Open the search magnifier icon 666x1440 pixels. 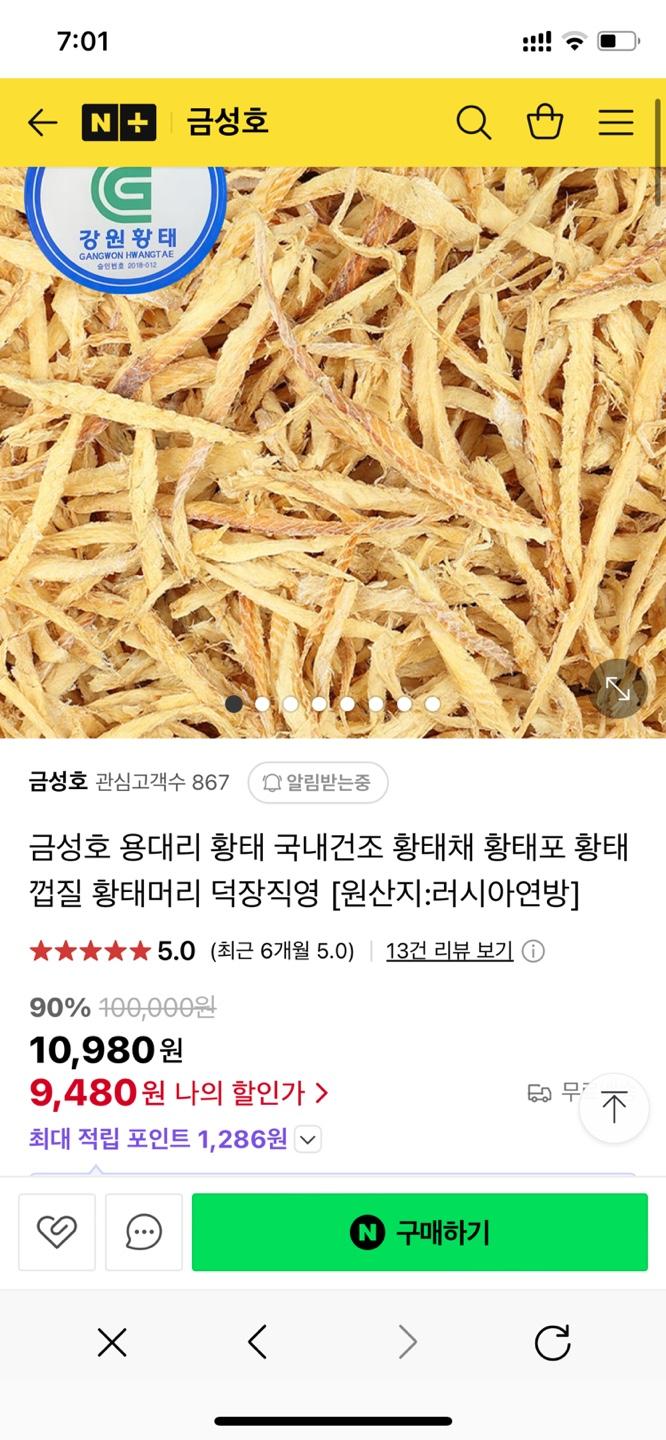(473, 123)
